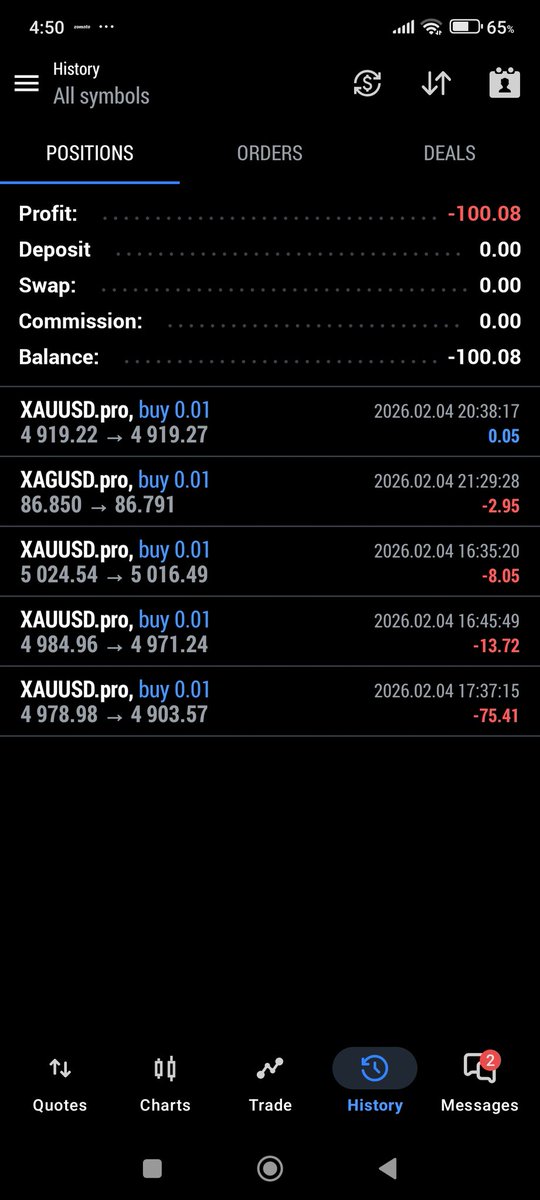Image resolution: width=540 pixels, height=1200 pixels.
Task: Tap the symbol filter dollar icon
Action: (x=367, y=84)
